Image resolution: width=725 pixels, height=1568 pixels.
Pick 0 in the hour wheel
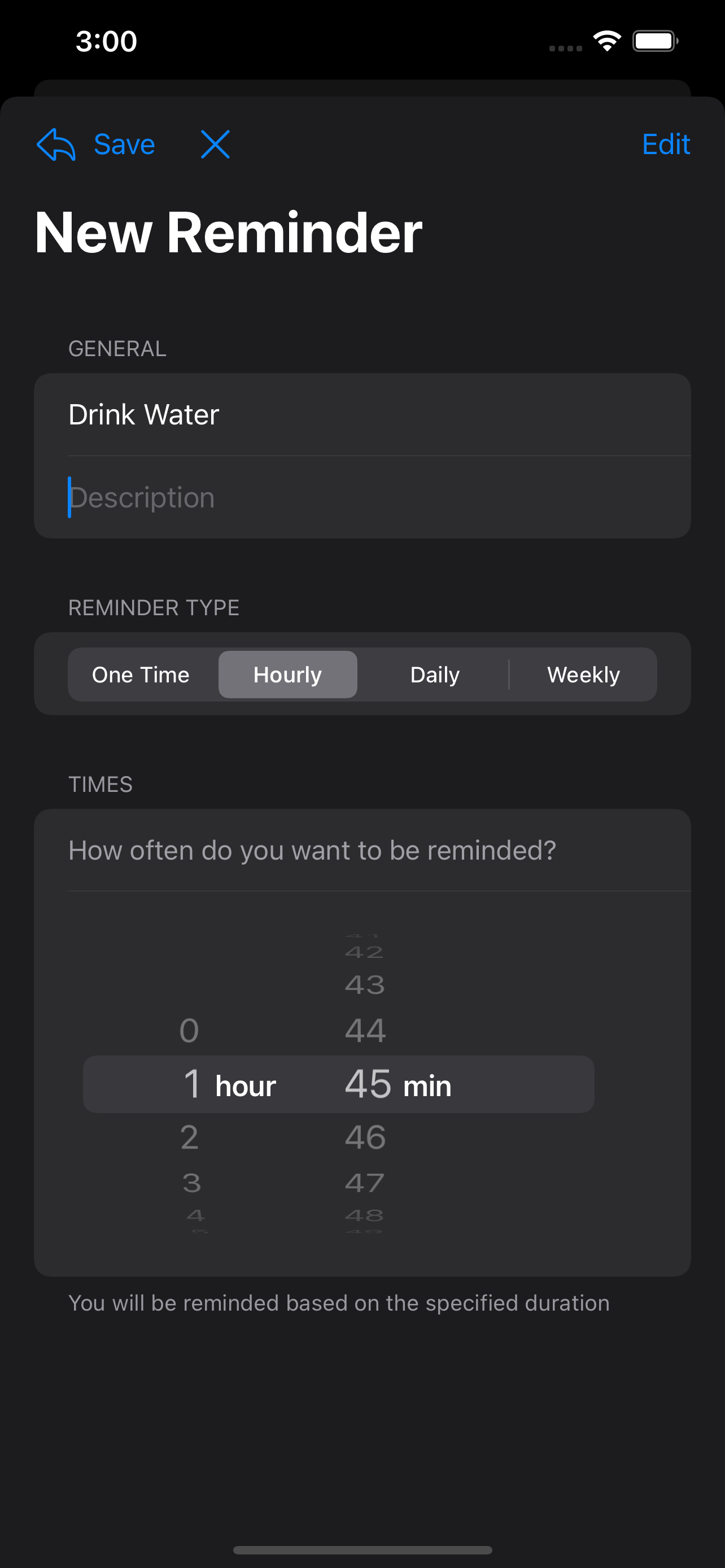click(189, 1031)
